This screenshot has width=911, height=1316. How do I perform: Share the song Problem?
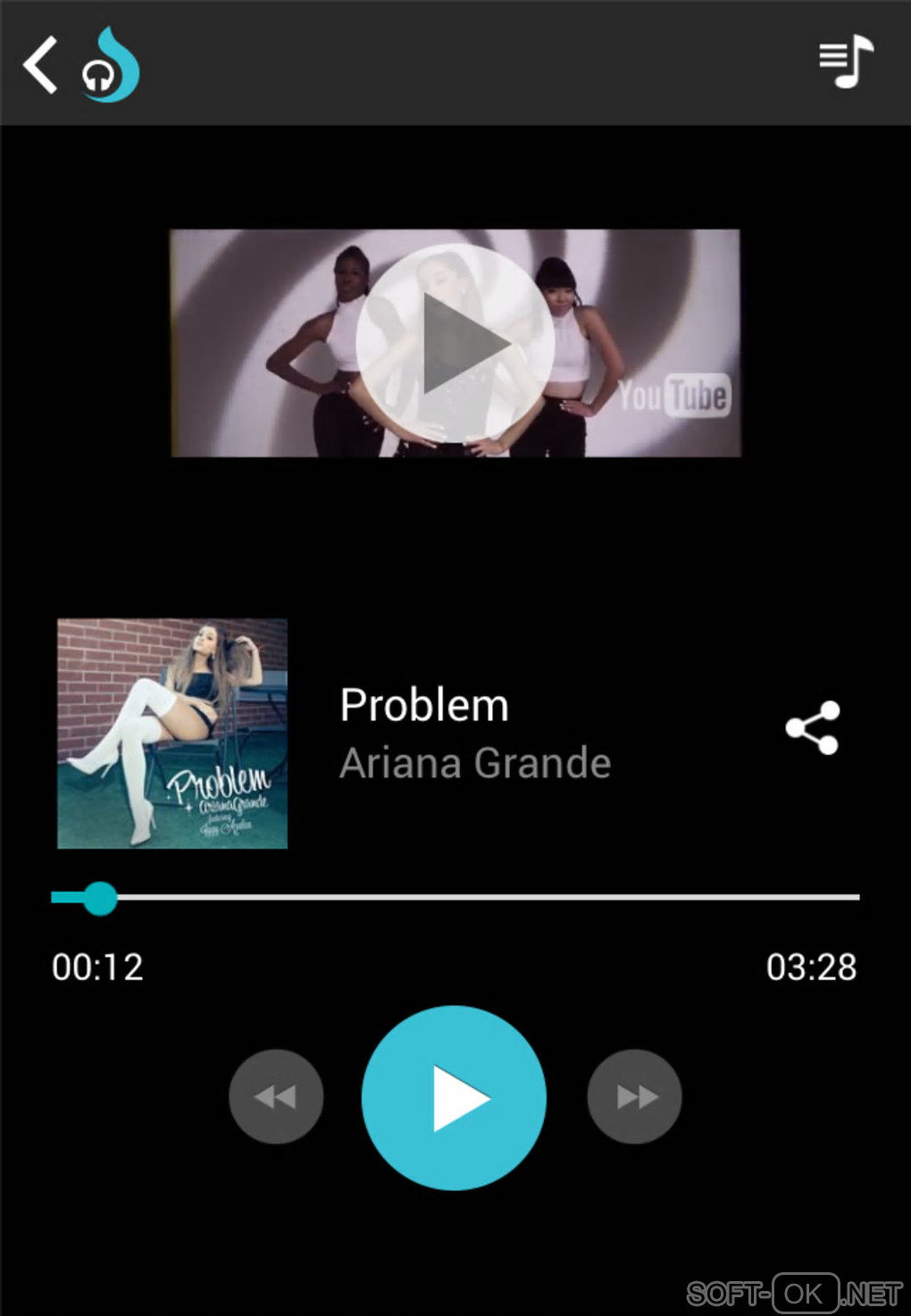pyautogui.click(x=812, y=728)
